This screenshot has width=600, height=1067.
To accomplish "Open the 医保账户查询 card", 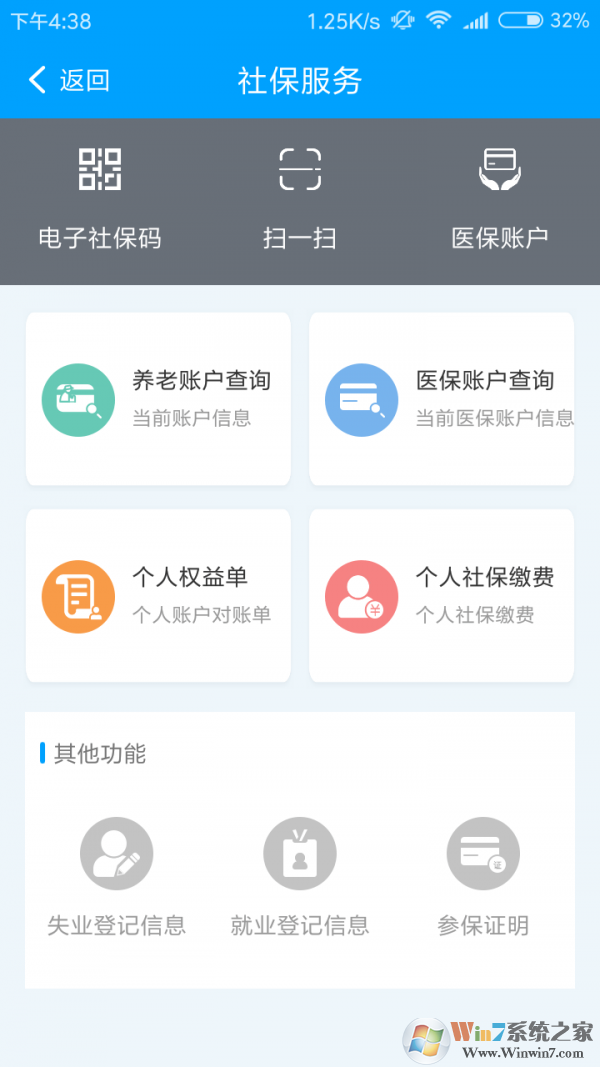I will click(x=441, y=398).
